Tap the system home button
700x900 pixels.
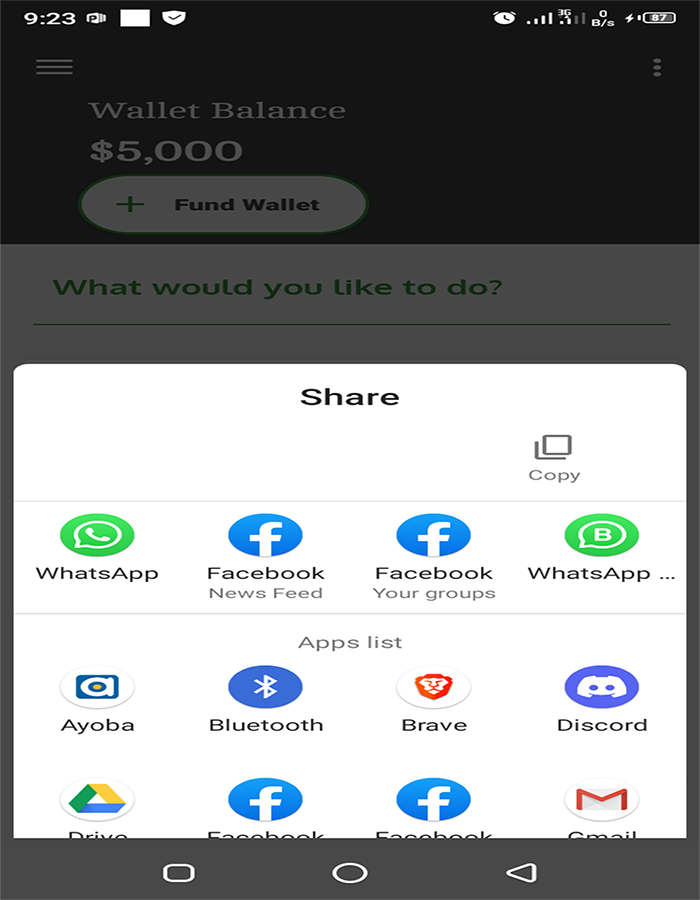[x=350, y=872]
